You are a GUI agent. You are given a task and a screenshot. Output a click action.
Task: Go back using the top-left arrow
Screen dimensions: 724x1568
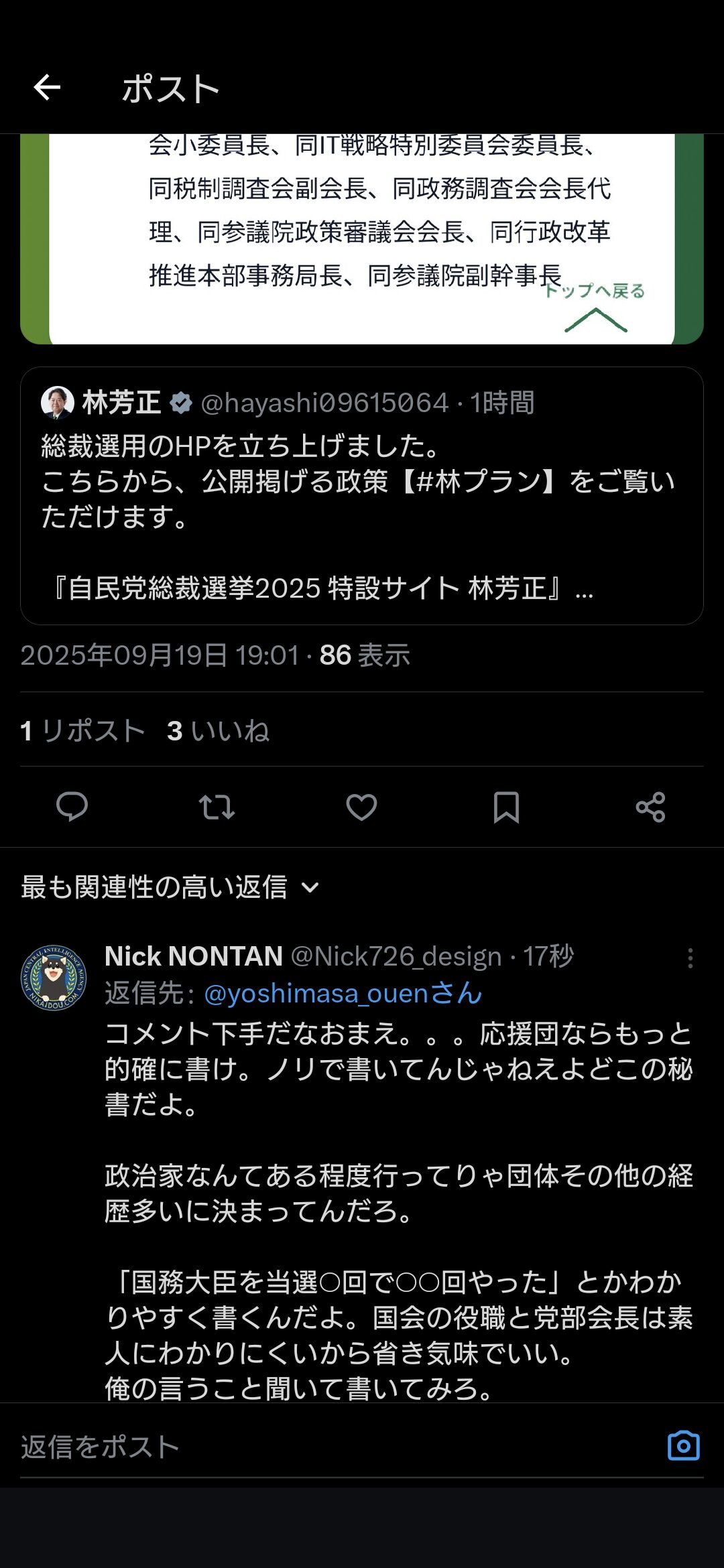[x=47, y=87]
